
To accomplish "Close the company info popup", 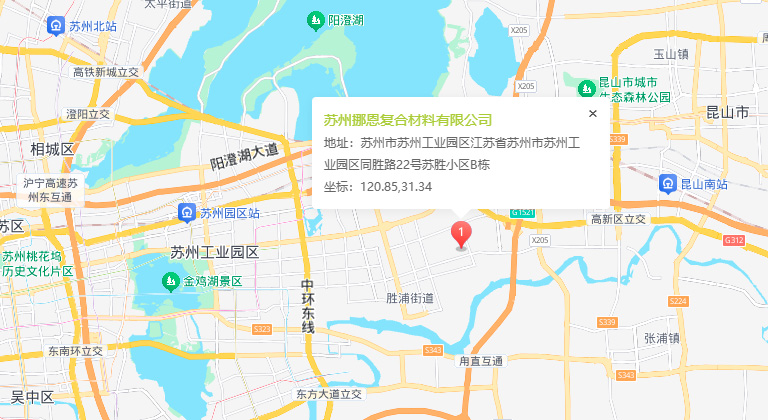I will click(592, 113).
